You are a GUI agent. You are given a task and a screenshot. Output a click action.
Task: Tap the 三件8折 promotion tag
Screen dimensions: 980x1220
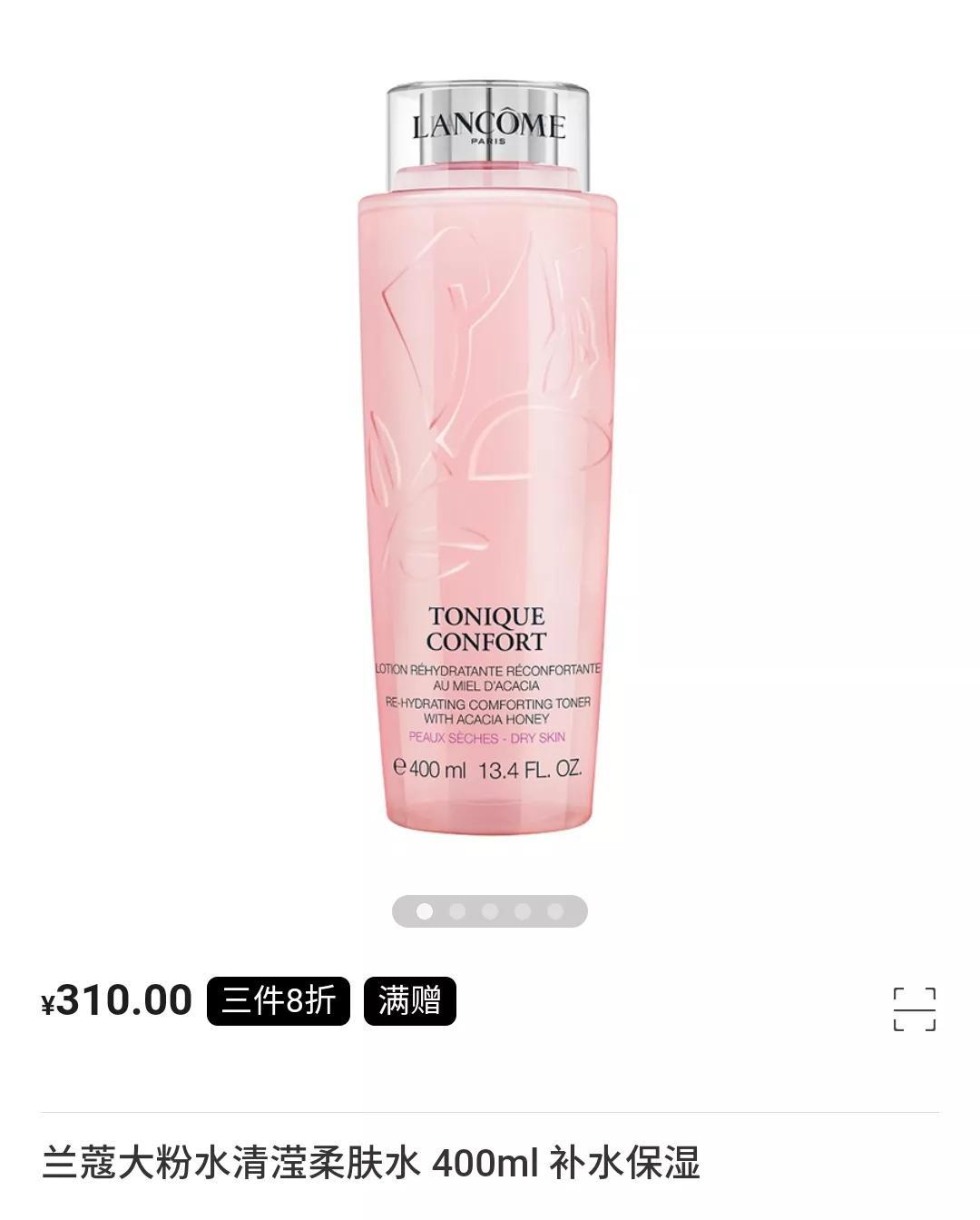pyautogui.click(x=279, y=1001)
